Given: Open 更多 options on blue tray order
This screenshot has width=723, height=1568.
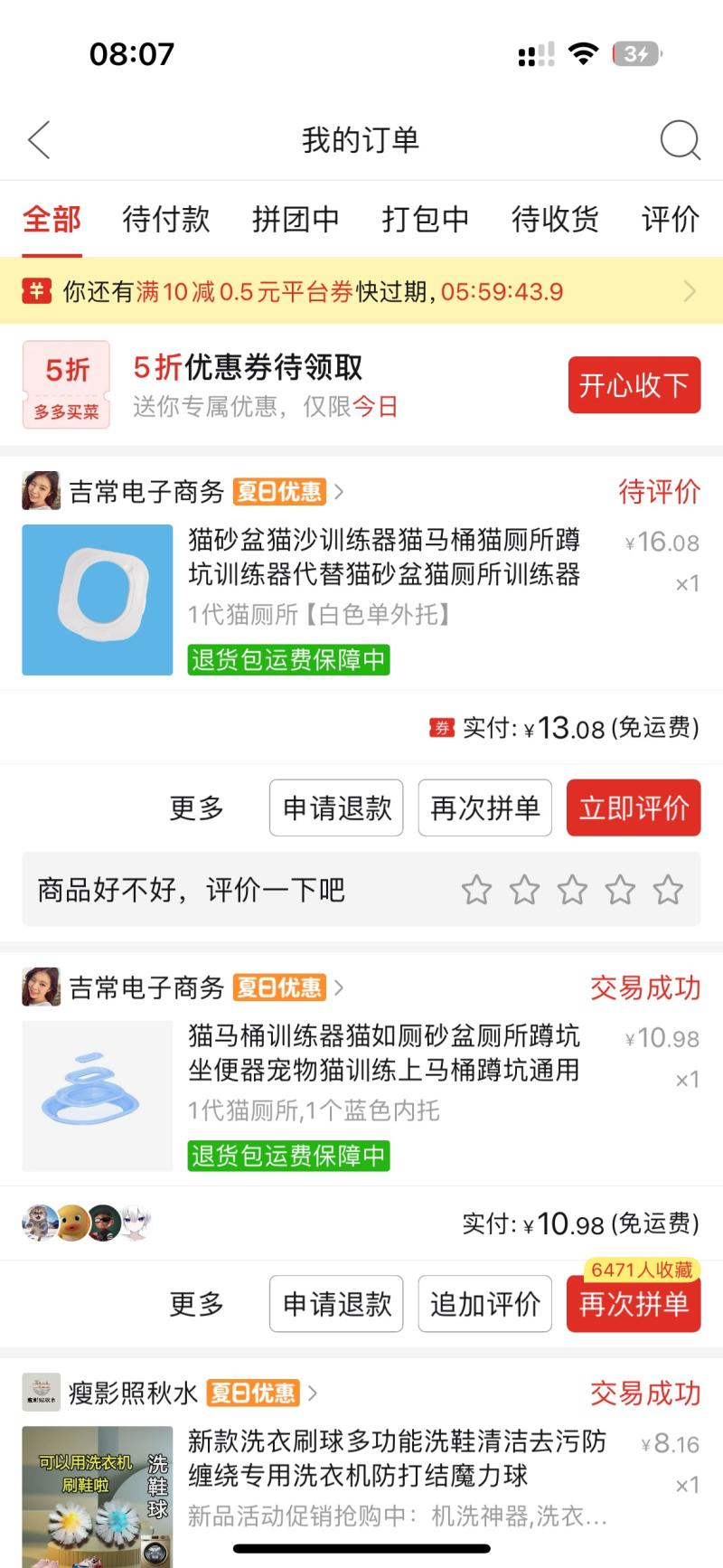Looking at the screenshot, I should tap(197, 1304).
